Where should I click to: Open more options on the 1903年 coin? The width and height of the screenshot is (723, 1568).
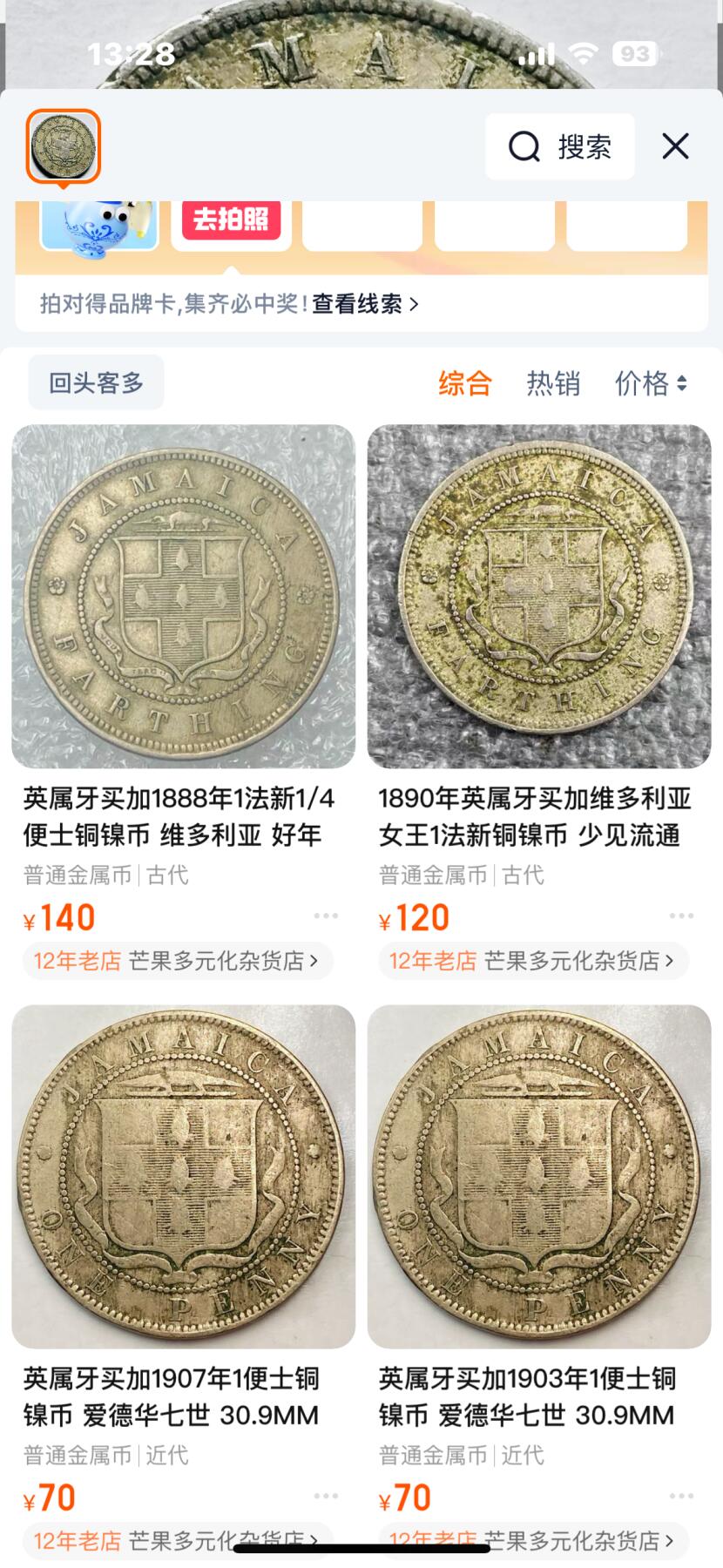click(681, 1496)
